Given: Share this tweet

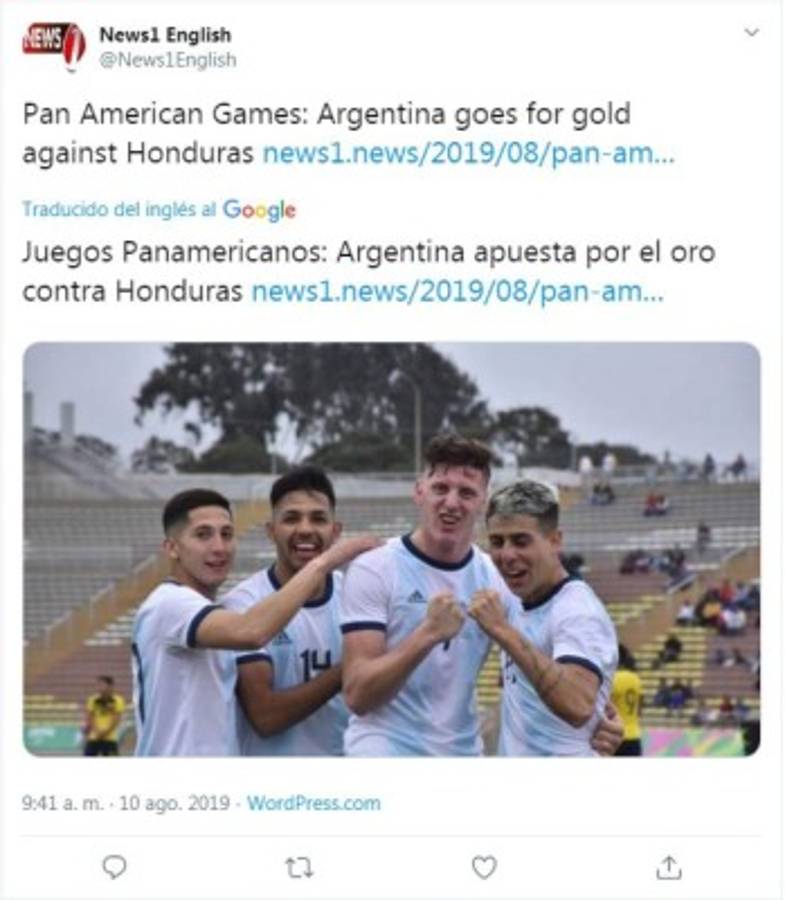Looking at the screenshot, I should coord(668,866).
